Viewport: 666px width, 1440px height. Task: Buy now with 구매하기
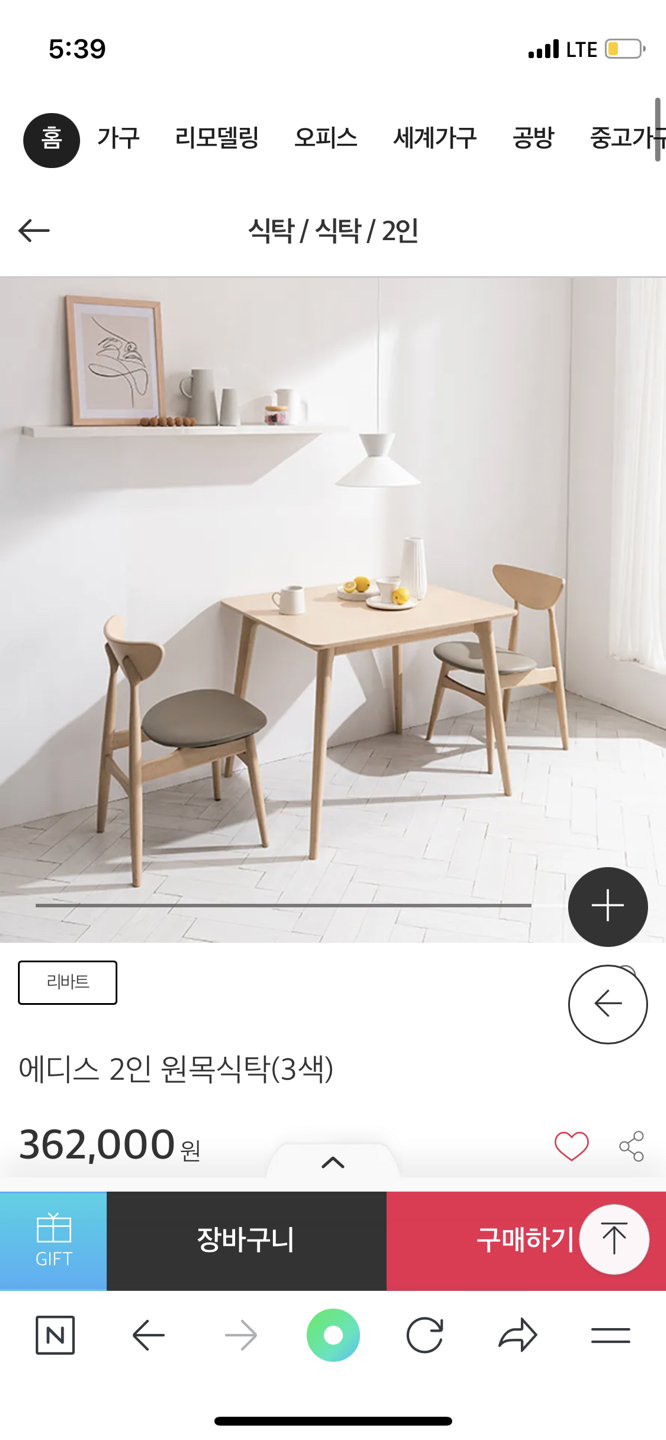[x=526, y=1241]
